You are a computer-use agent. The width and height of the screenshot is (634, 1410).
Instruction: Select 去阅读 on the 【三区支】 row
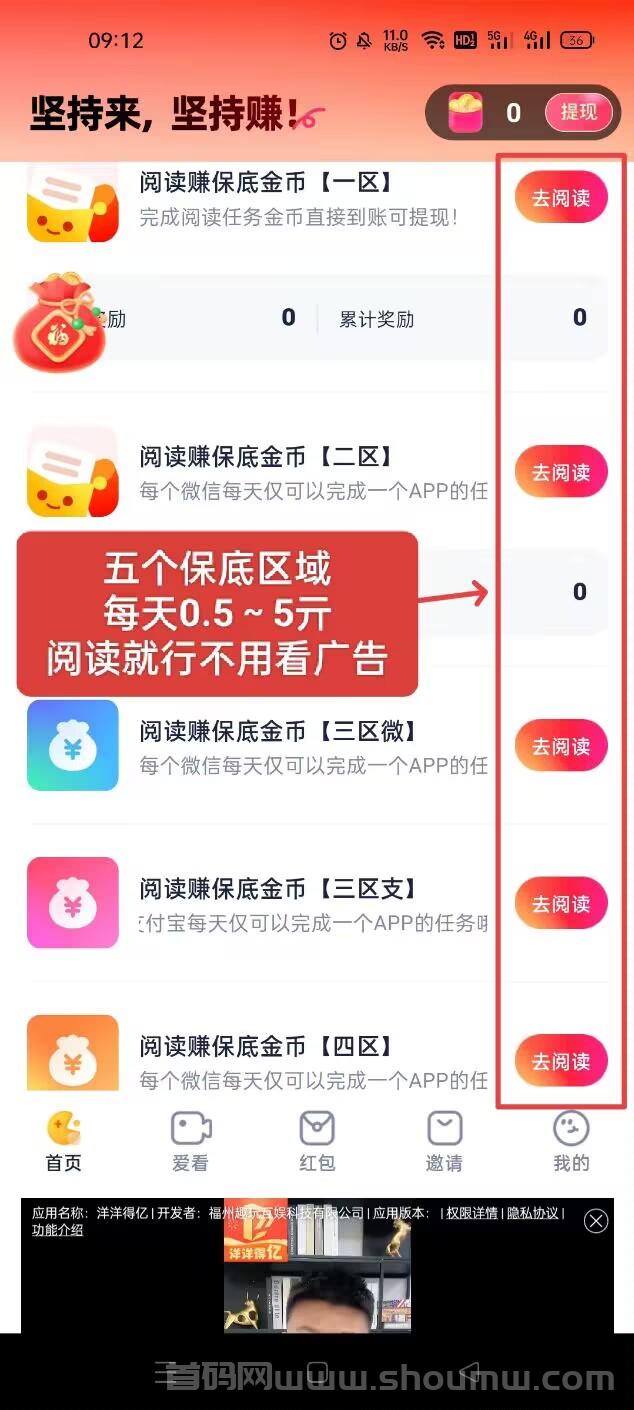(x=561, y=903)
